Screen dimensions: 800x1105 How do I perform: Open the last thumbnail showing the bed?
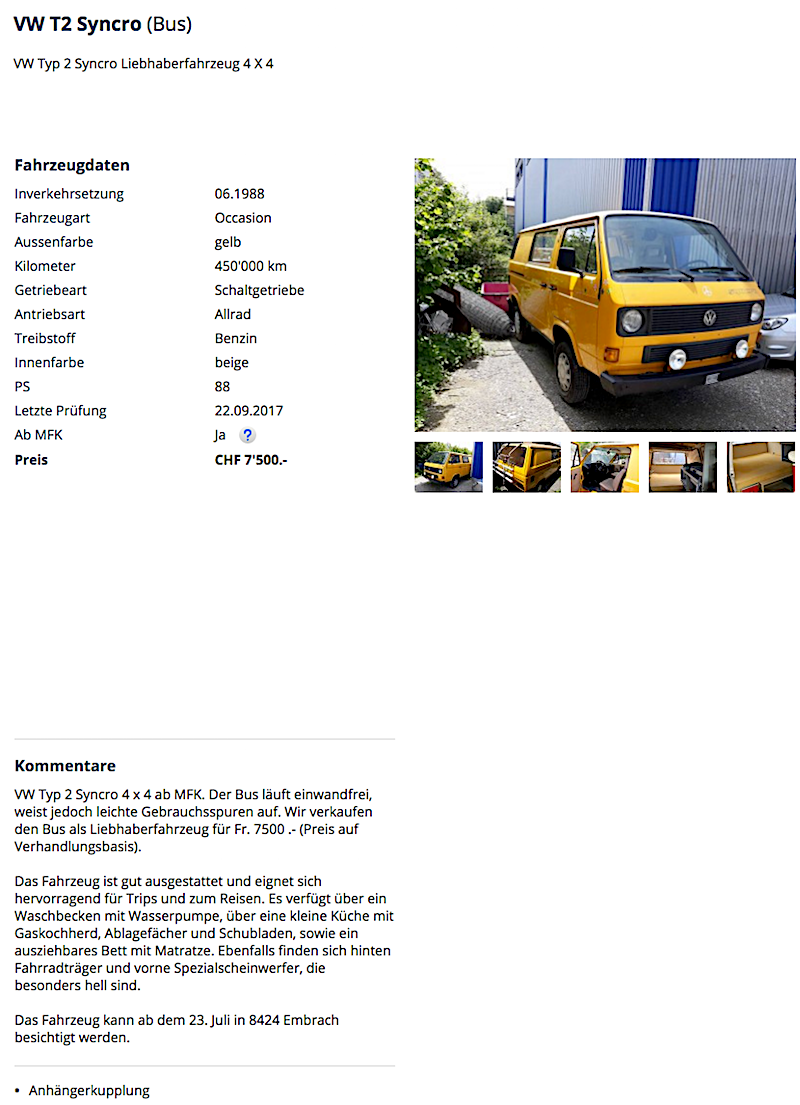click(760, 467)
